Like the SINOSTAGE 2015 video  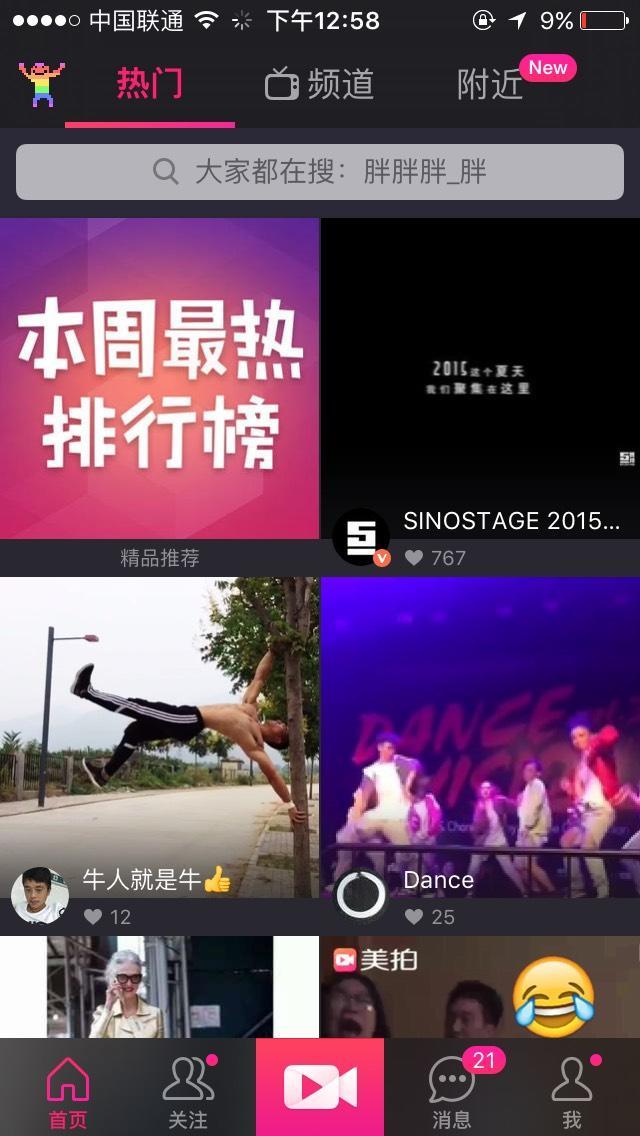click(414, 558)
